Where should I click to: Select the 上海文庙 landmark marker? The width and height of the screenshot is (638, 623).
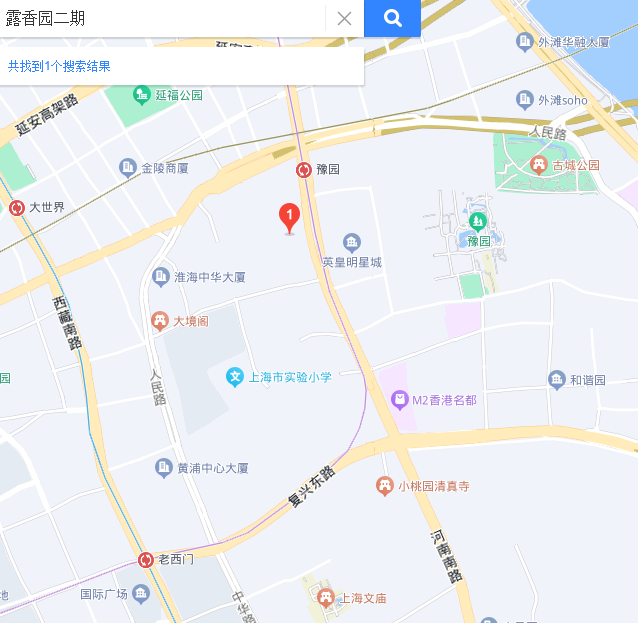click(326, 598)
